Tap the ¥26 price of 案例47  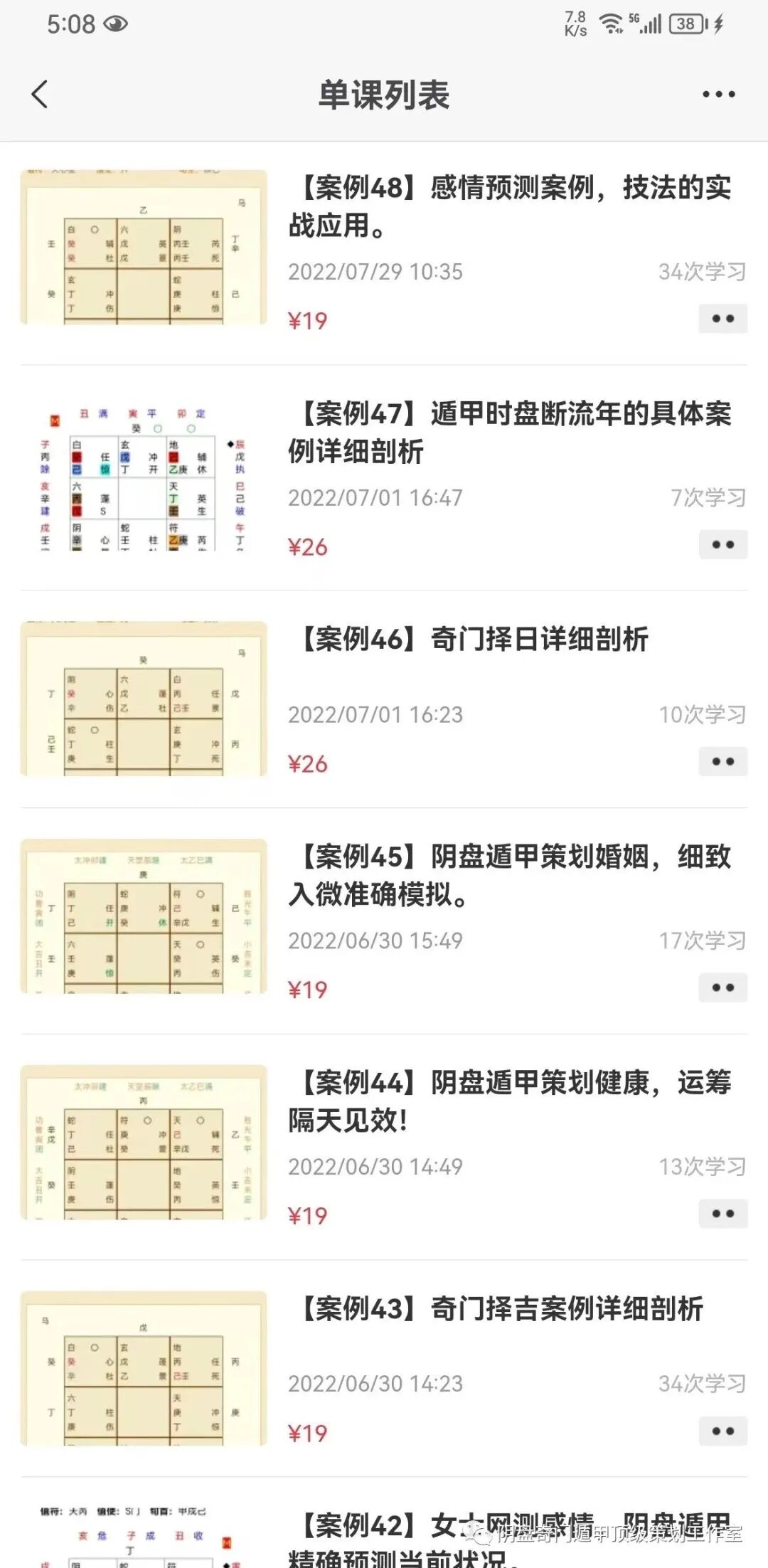(x=306, y=546)
